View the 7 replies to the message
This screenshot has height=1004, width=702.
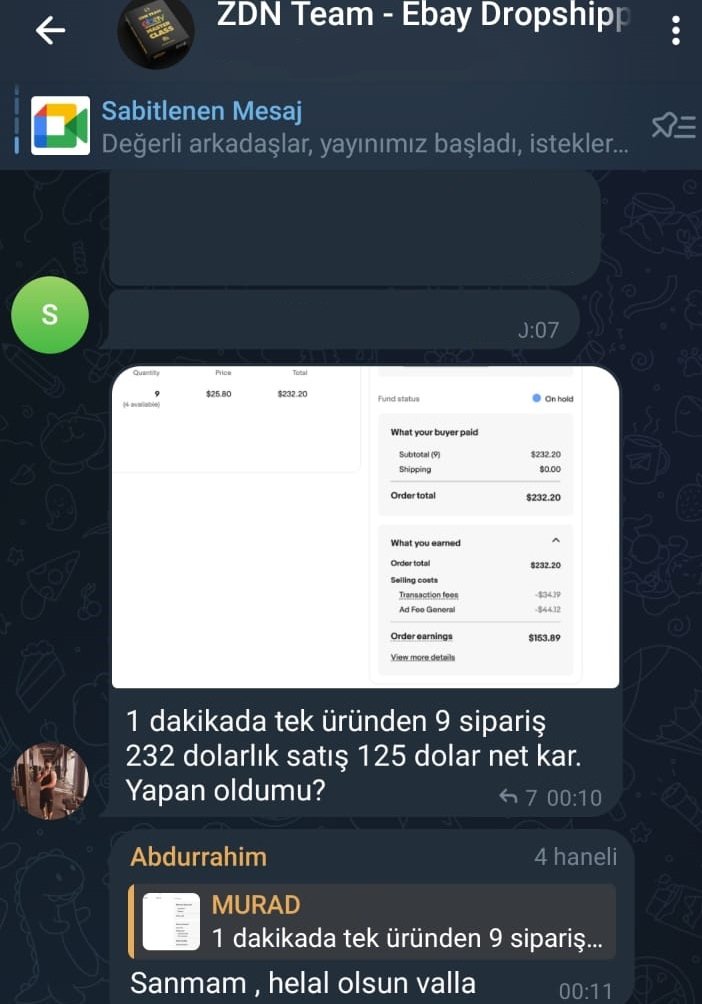(518, 797)
